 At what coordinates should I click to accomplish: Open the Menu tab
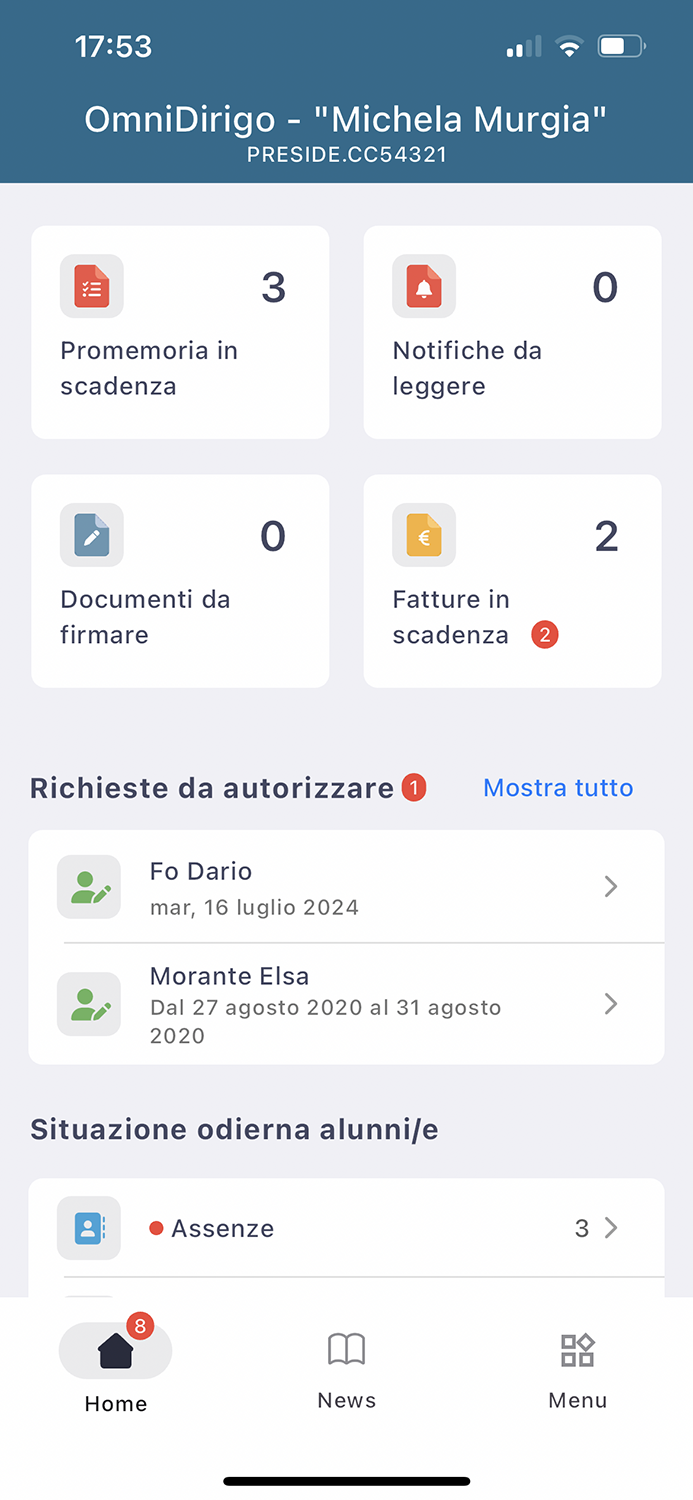577,1370
